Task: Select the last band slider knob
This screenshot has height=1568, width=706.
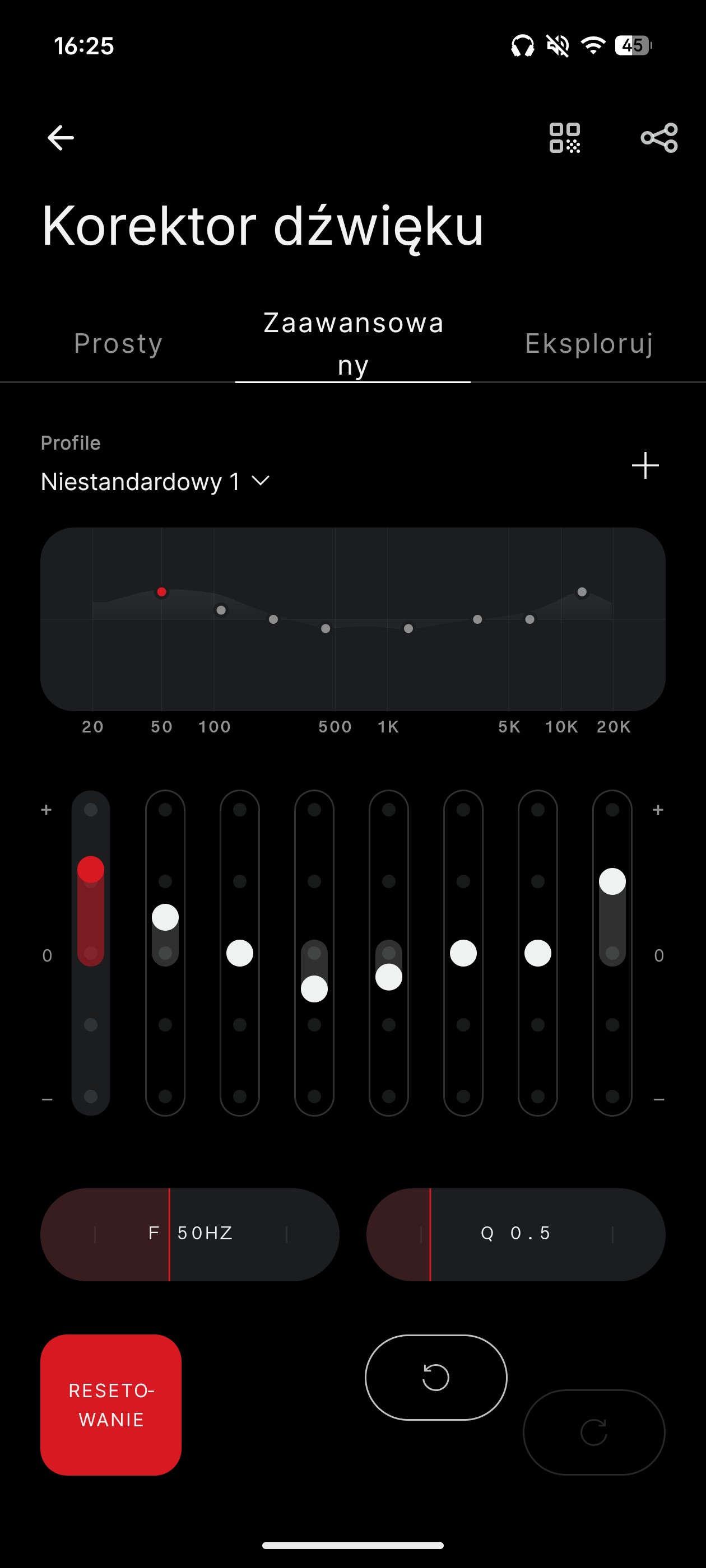Action: 612,881
